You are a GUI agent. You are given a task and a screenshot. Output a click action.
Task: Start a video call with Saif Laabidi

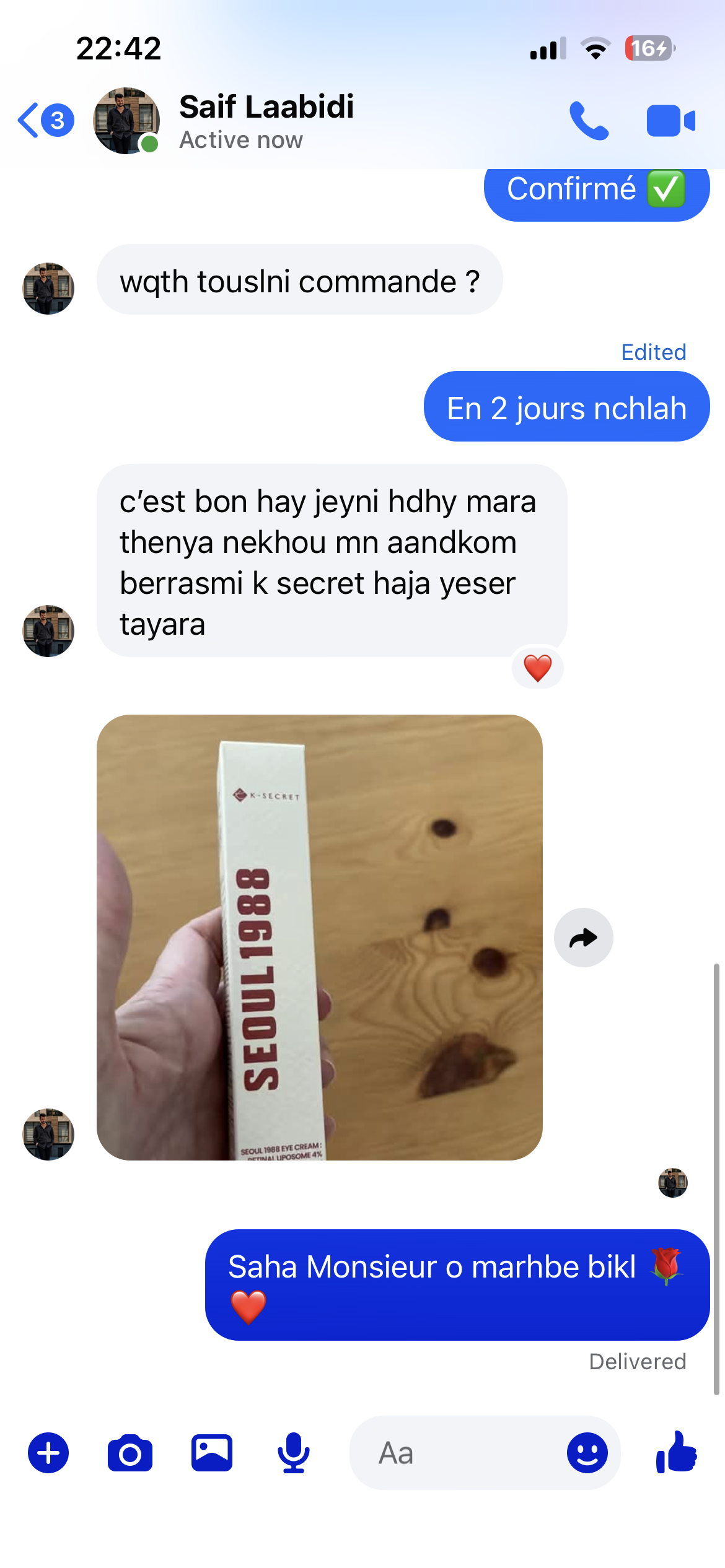pos(671,121)
